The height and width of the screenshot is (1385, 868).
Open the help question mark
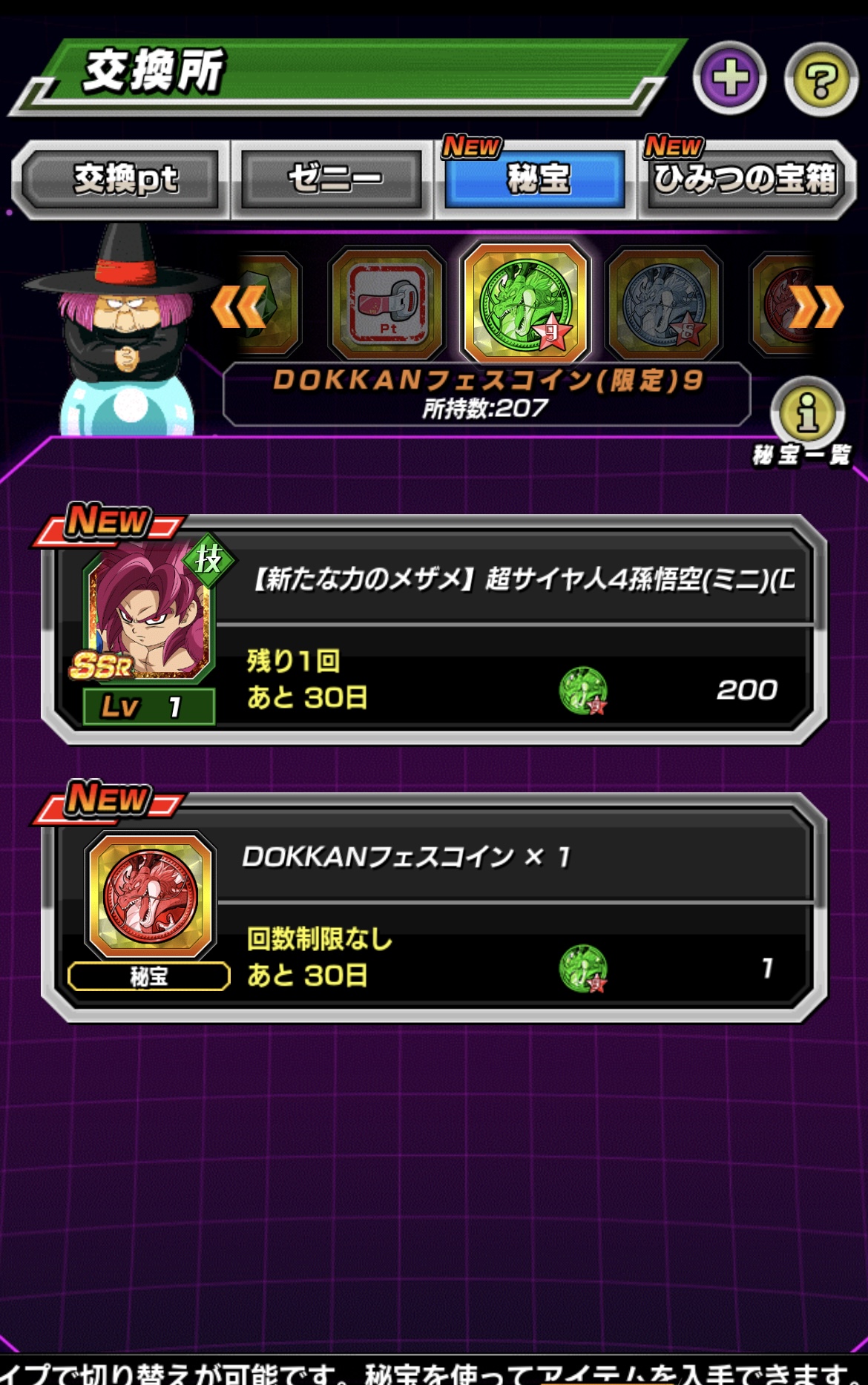pos(821,79)
